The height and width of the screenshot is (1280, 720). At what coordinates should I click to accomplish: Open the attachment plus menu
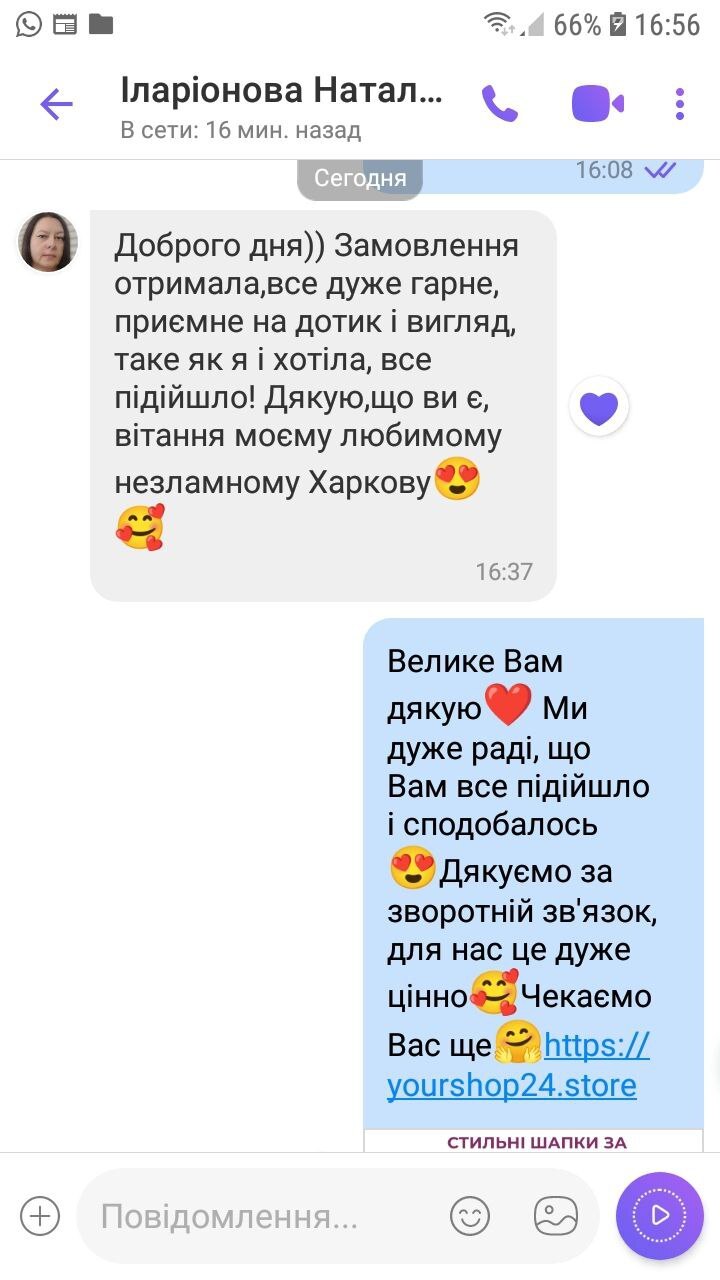pos(40,1216)
